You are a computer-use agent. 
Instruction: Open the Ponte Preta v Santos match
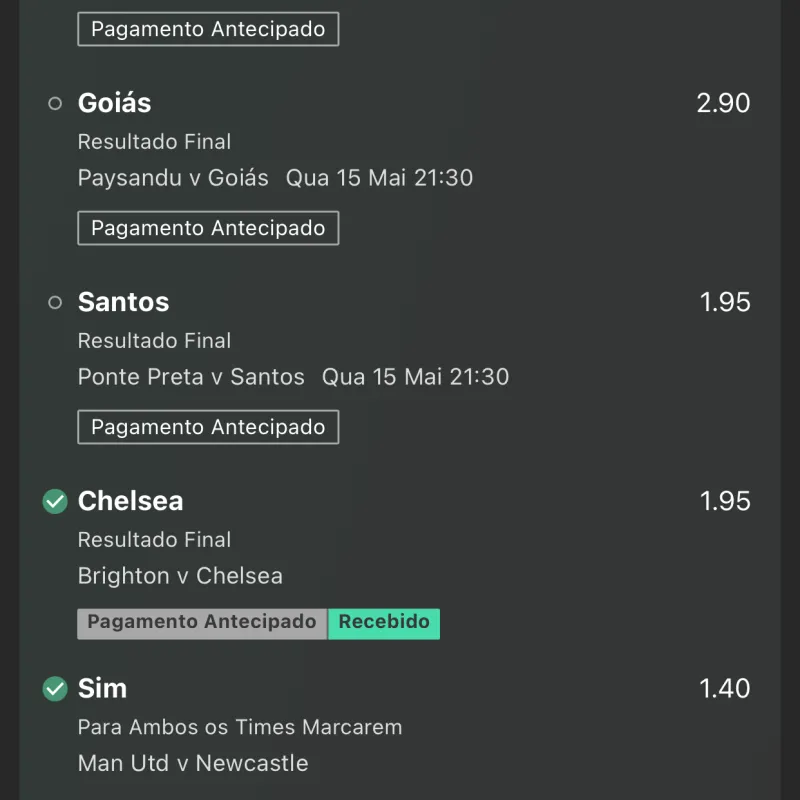[x=191, y=377]
